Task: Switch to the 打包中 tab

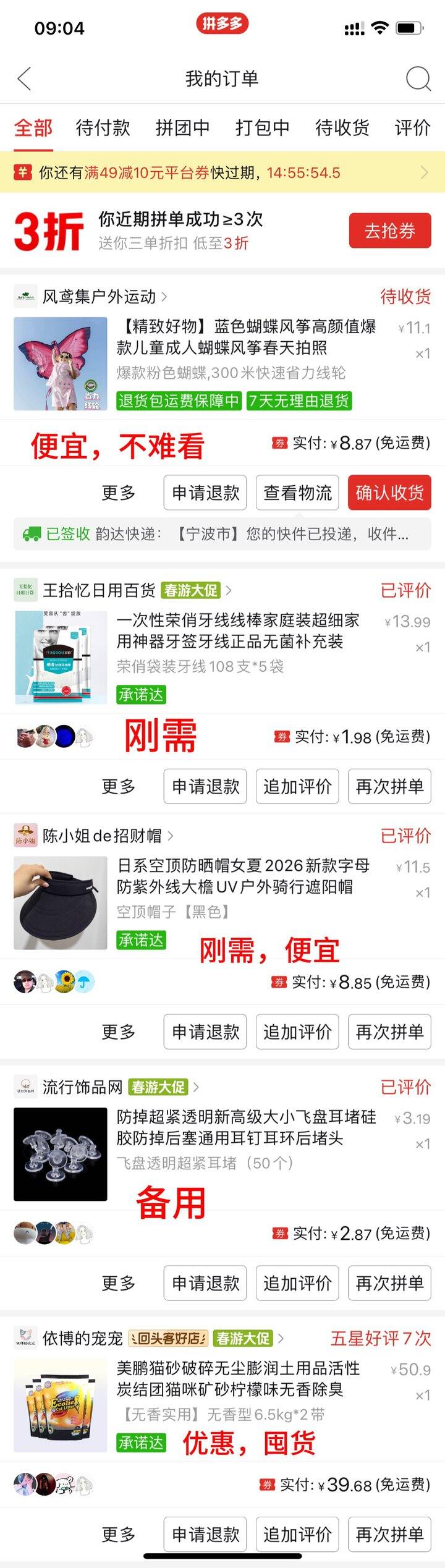Action: point(262,128)
